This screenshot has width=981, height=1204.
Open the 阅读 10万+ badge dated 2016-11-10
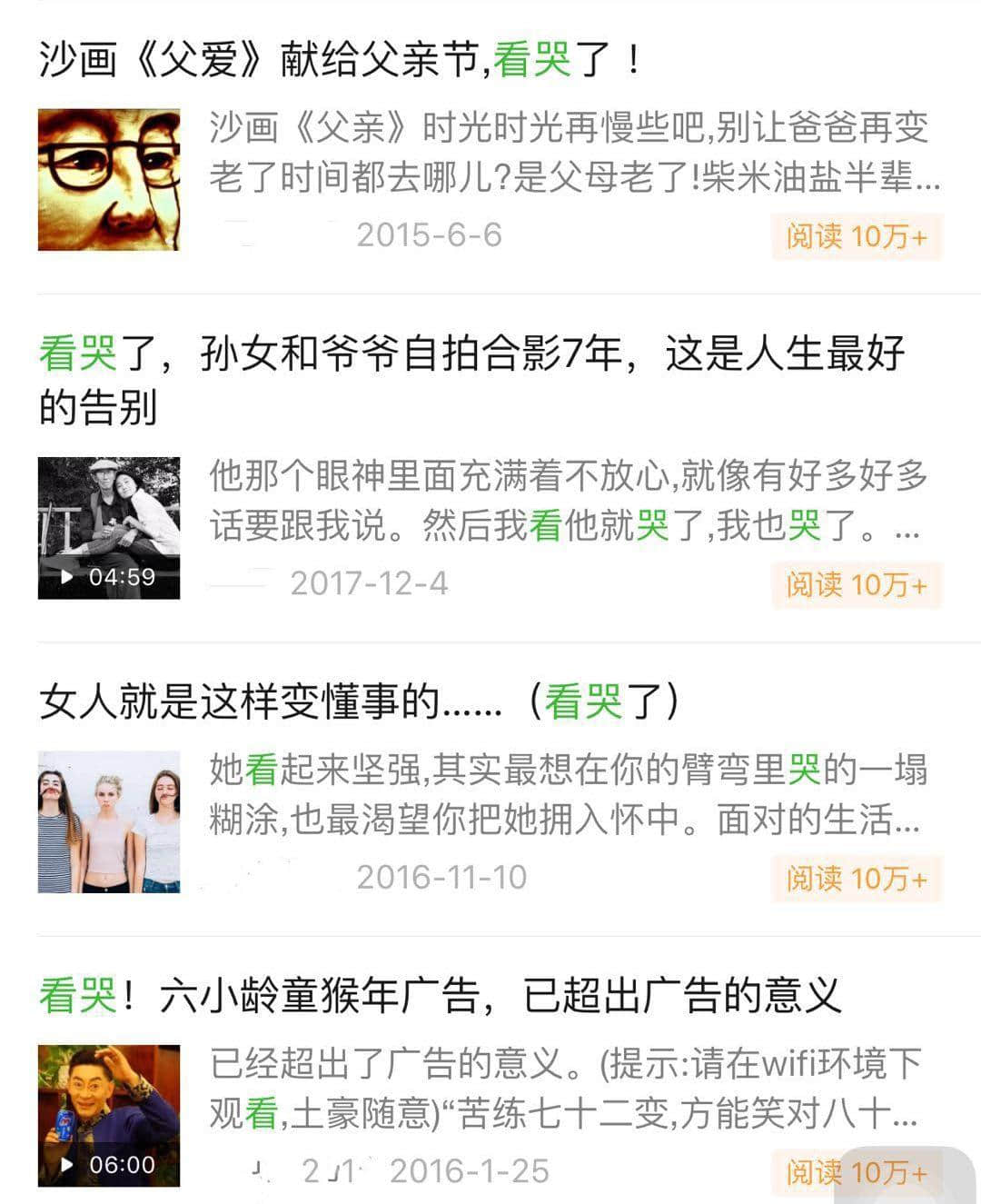pos(855,878)
